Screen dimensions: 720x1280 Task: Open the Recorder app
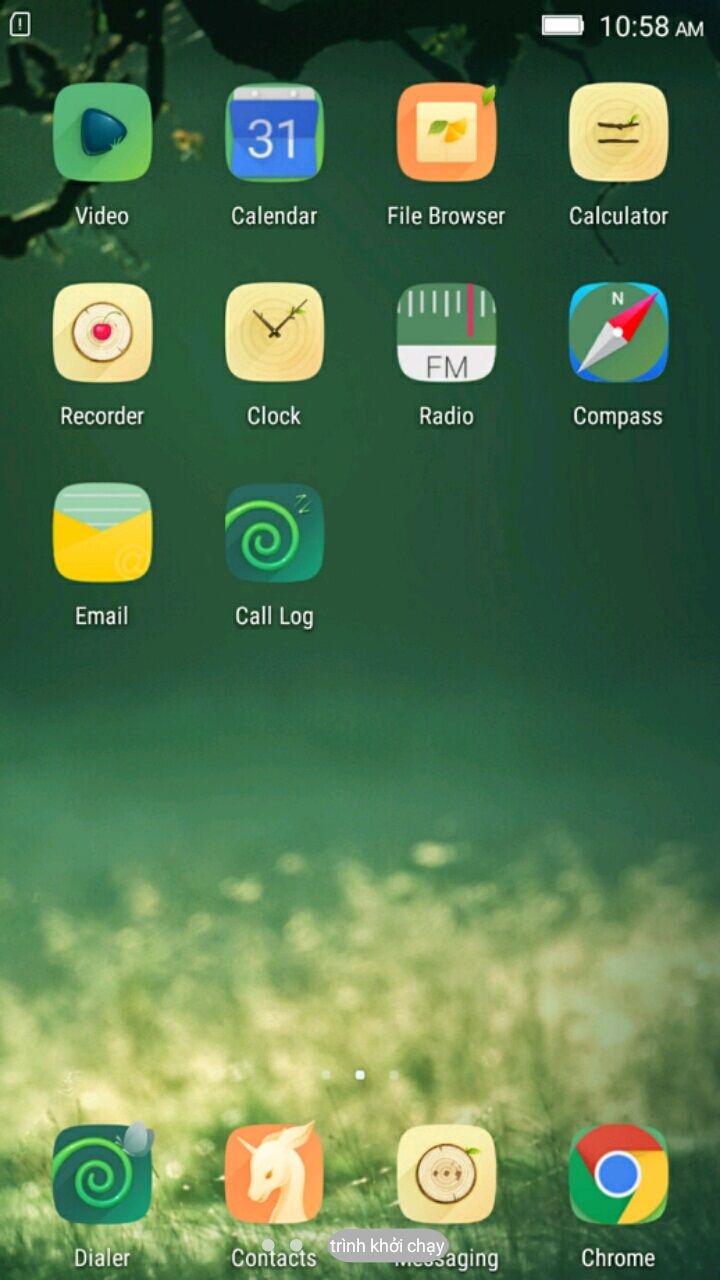[102, 333]
